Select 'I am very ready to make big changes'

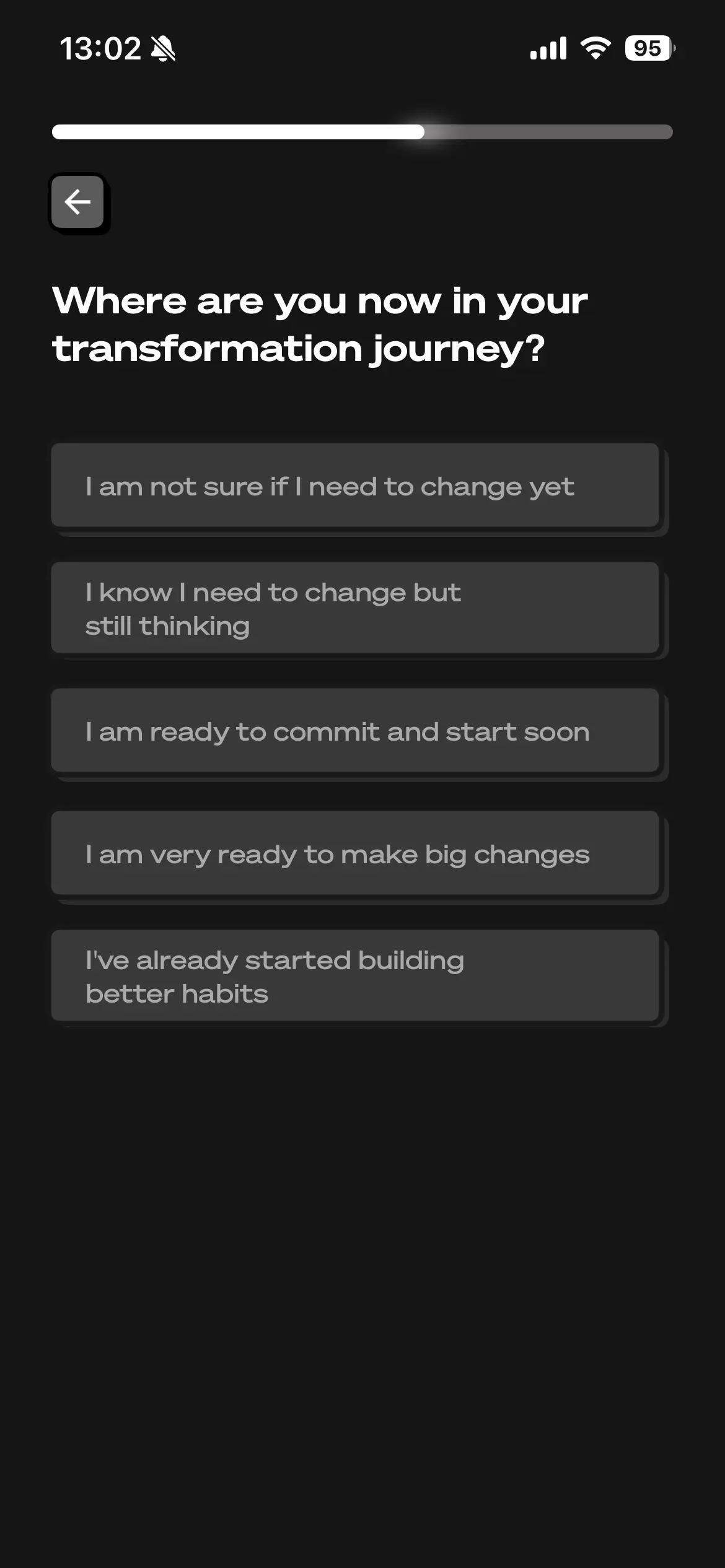(x=355, y=853)
